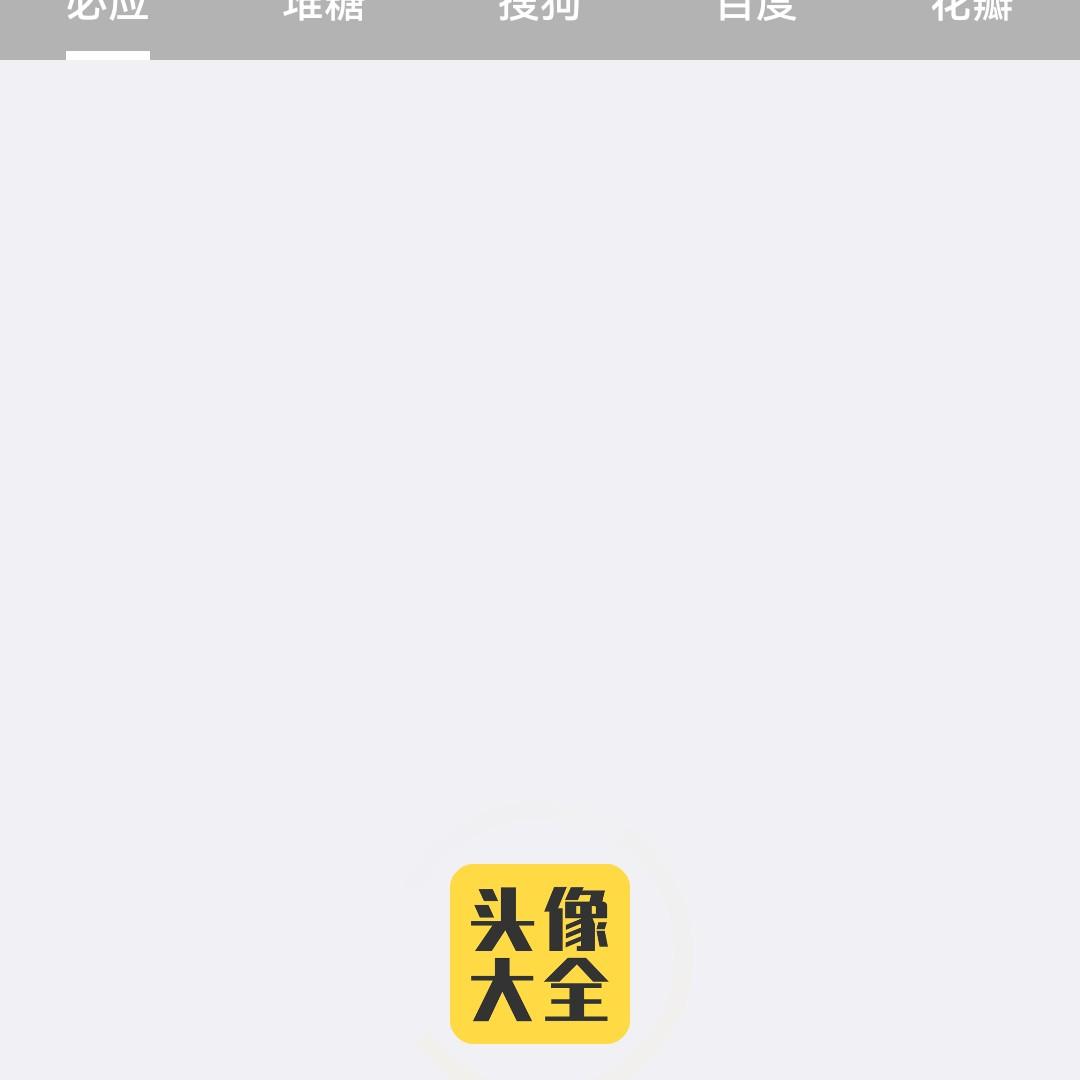This screenshot has height=1080, width=1080.
Task: Switch to the 堆糖 tab
Action: (x=324, y=10)
